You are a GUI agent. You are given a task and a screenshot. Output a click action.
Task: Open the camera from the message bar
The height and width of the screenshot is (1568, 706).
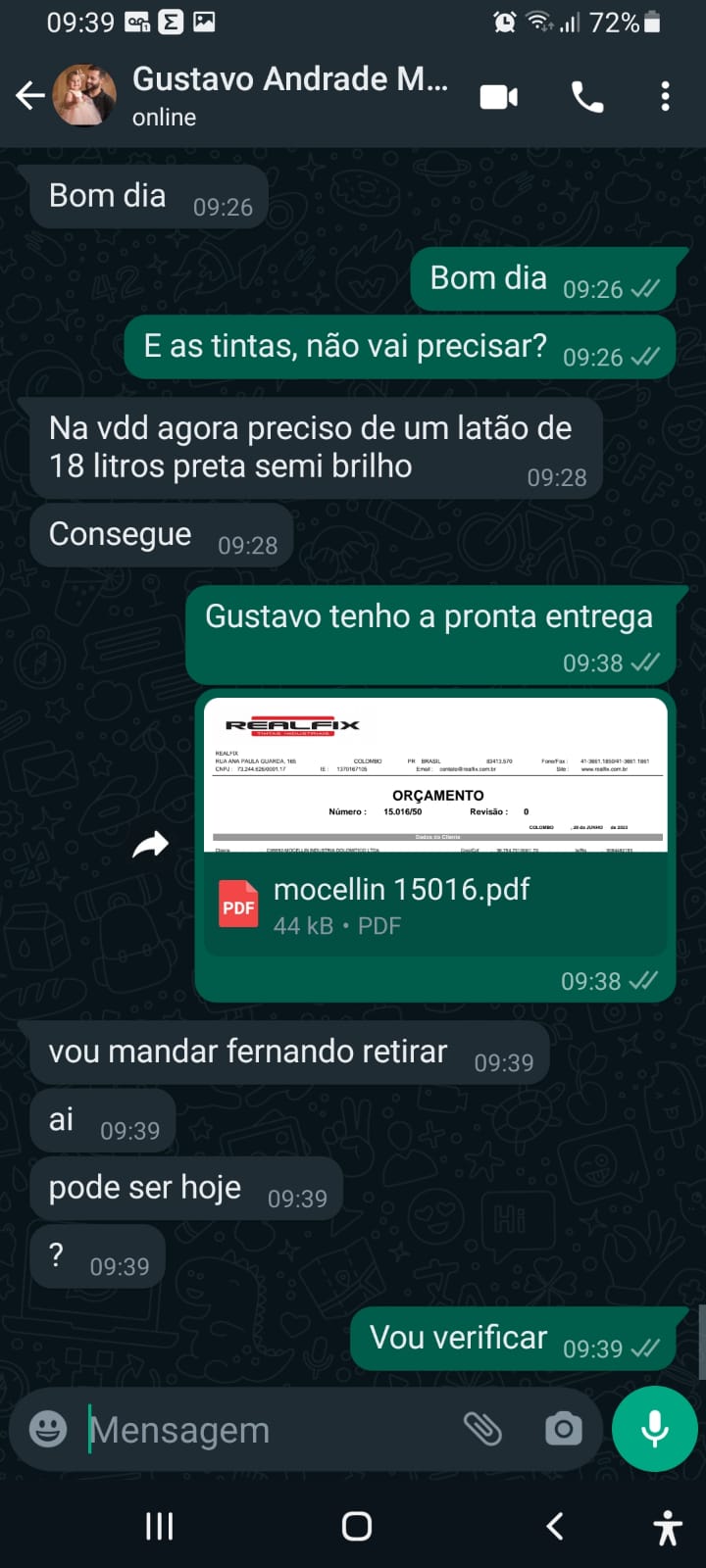click(564, 1429)
